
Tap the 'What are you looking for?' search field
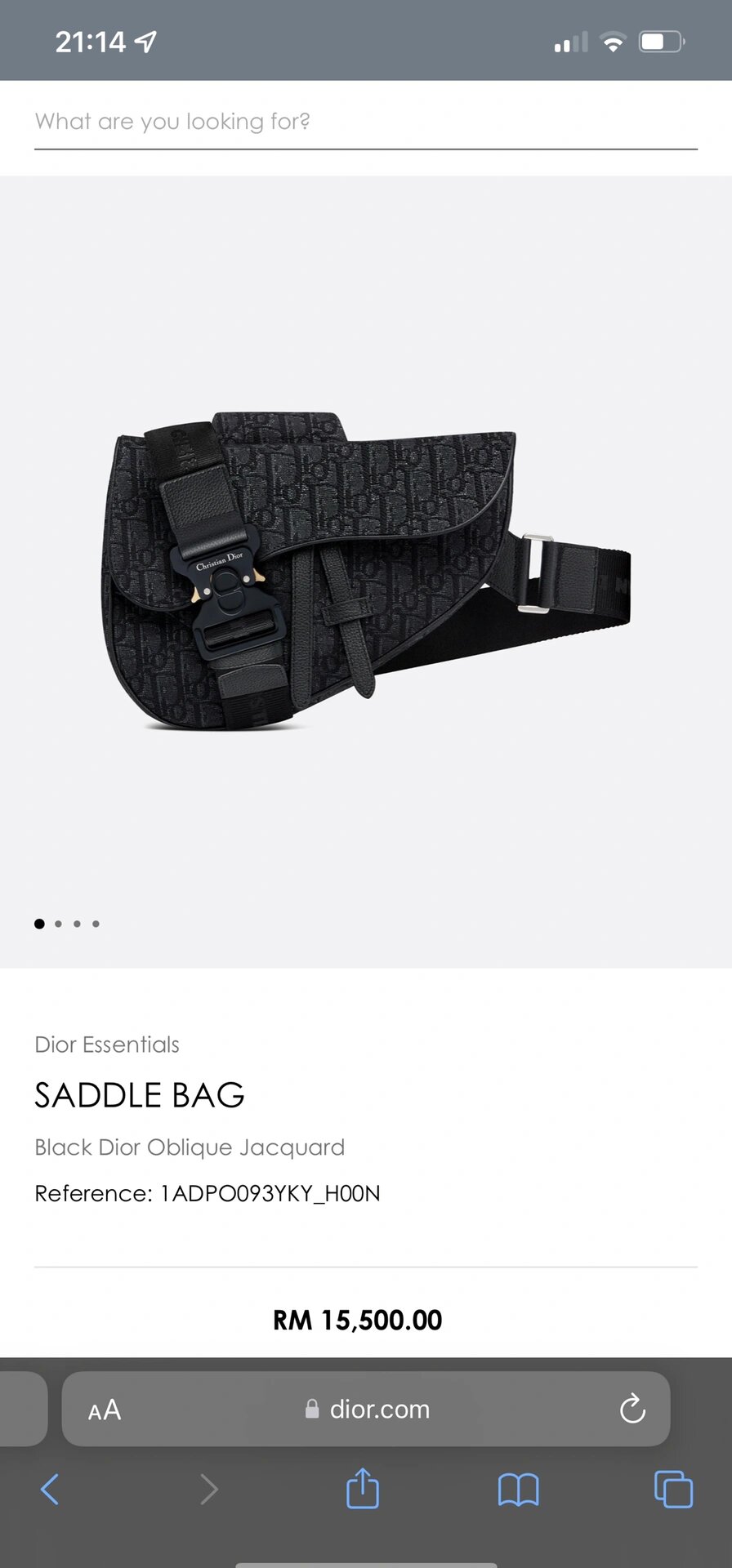pos(365,122)
